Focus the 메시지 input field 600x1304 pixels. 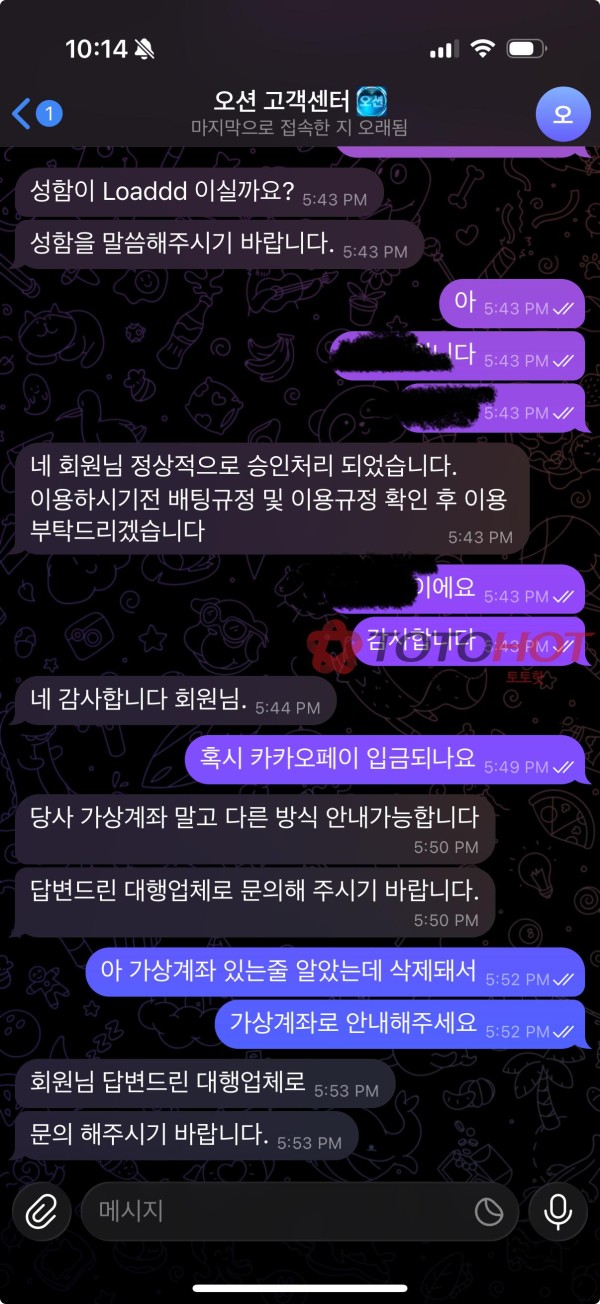pos(280,1212)
